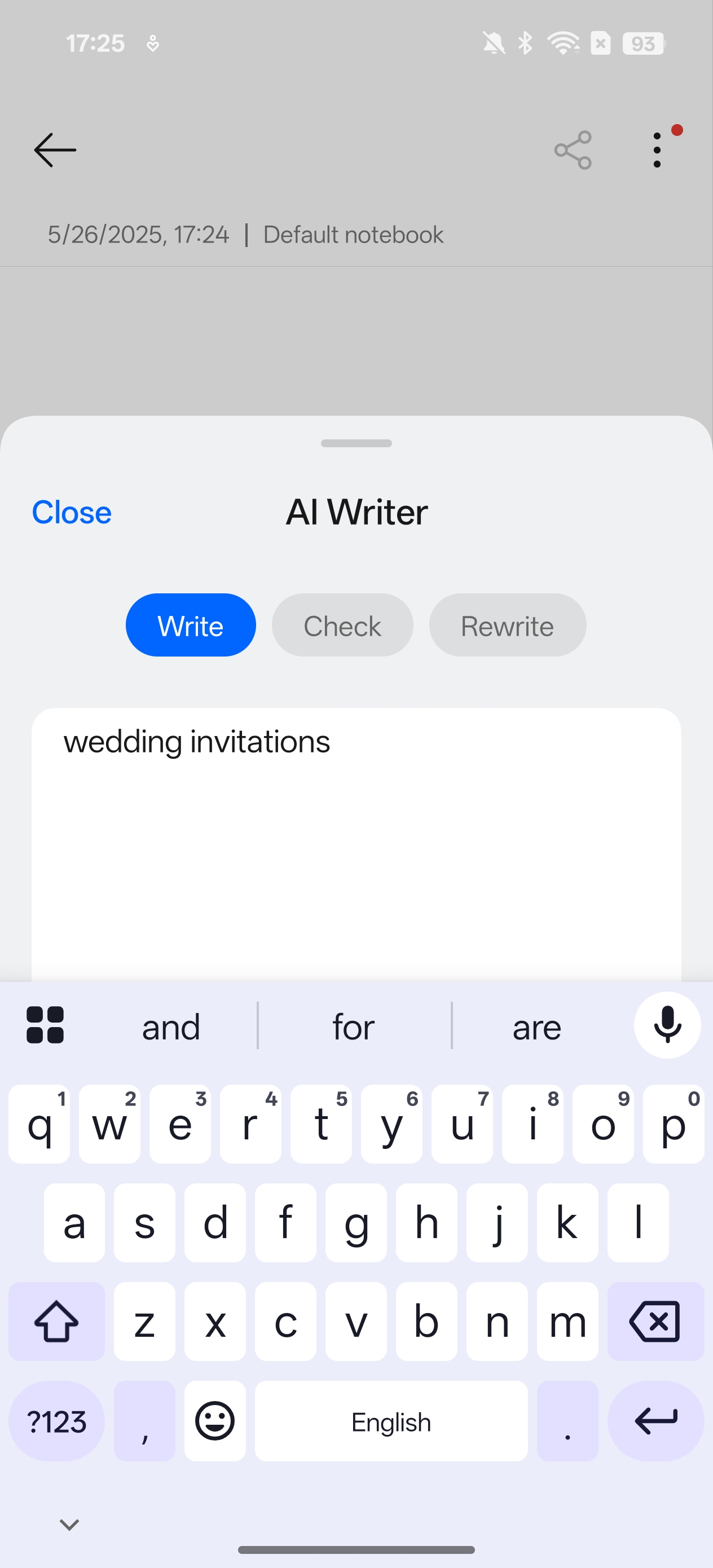Switch to the Check tab

click(x=342, y=625)
